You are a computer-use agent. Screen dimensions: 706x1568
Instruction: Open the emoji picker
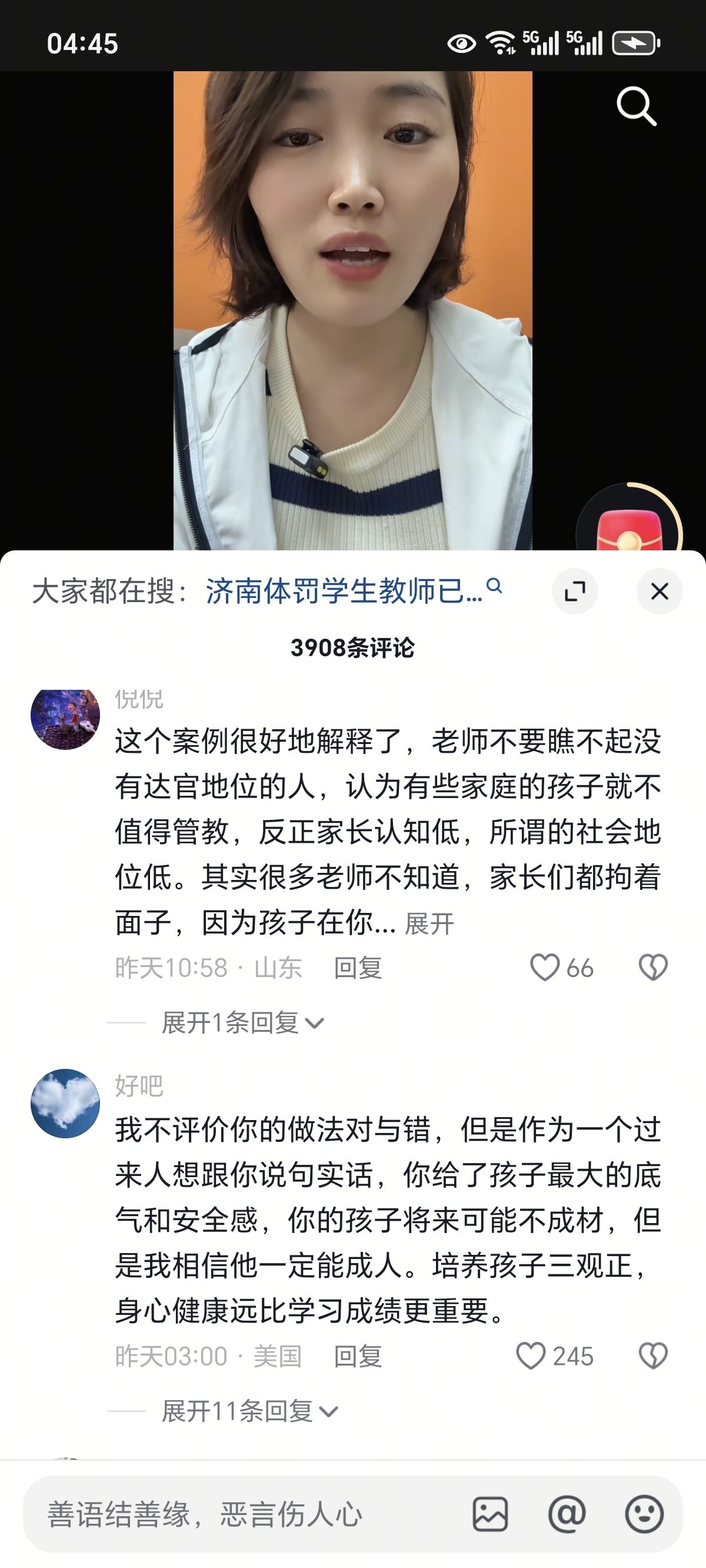(x=644, y=1514)
